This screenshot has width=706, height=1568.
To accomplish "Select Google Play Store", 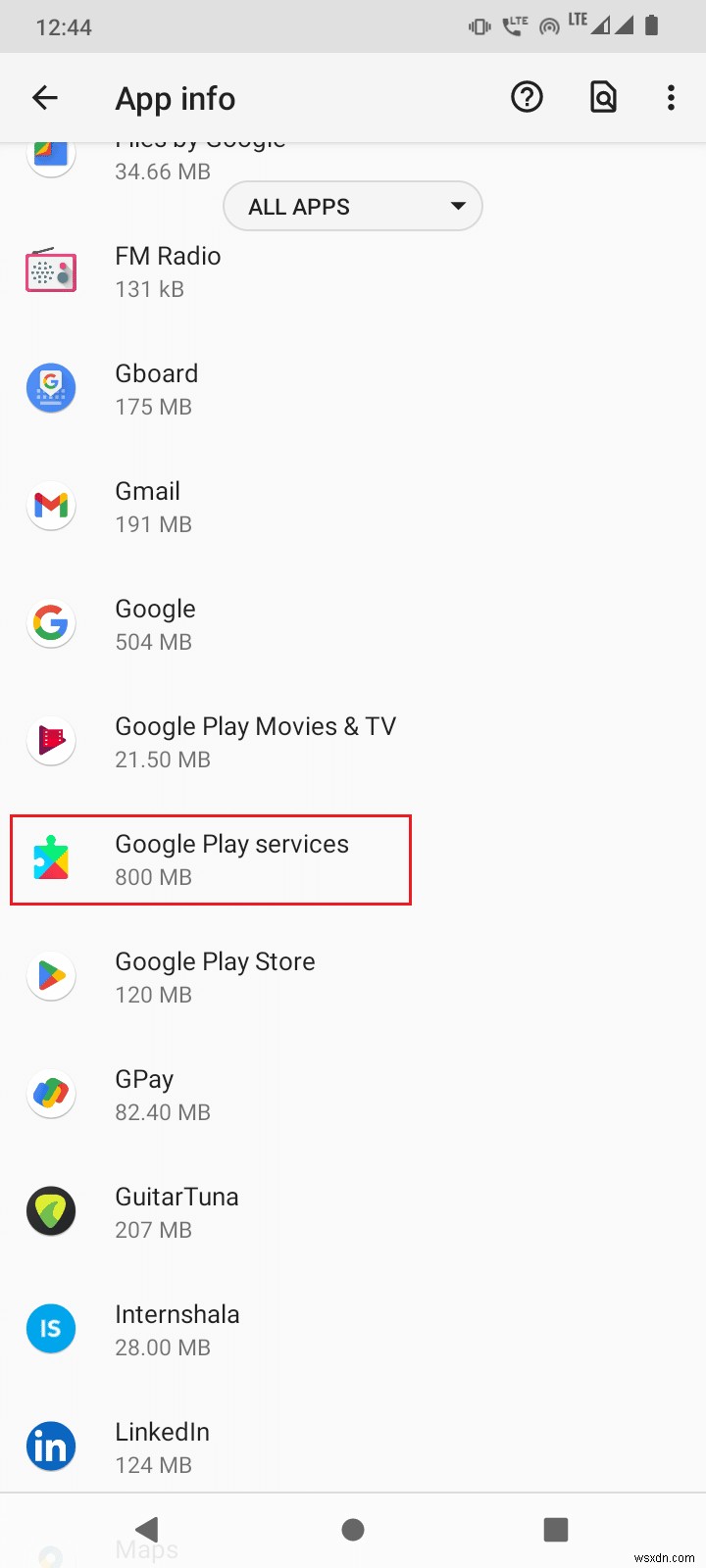I will click(x=215, y=977).
